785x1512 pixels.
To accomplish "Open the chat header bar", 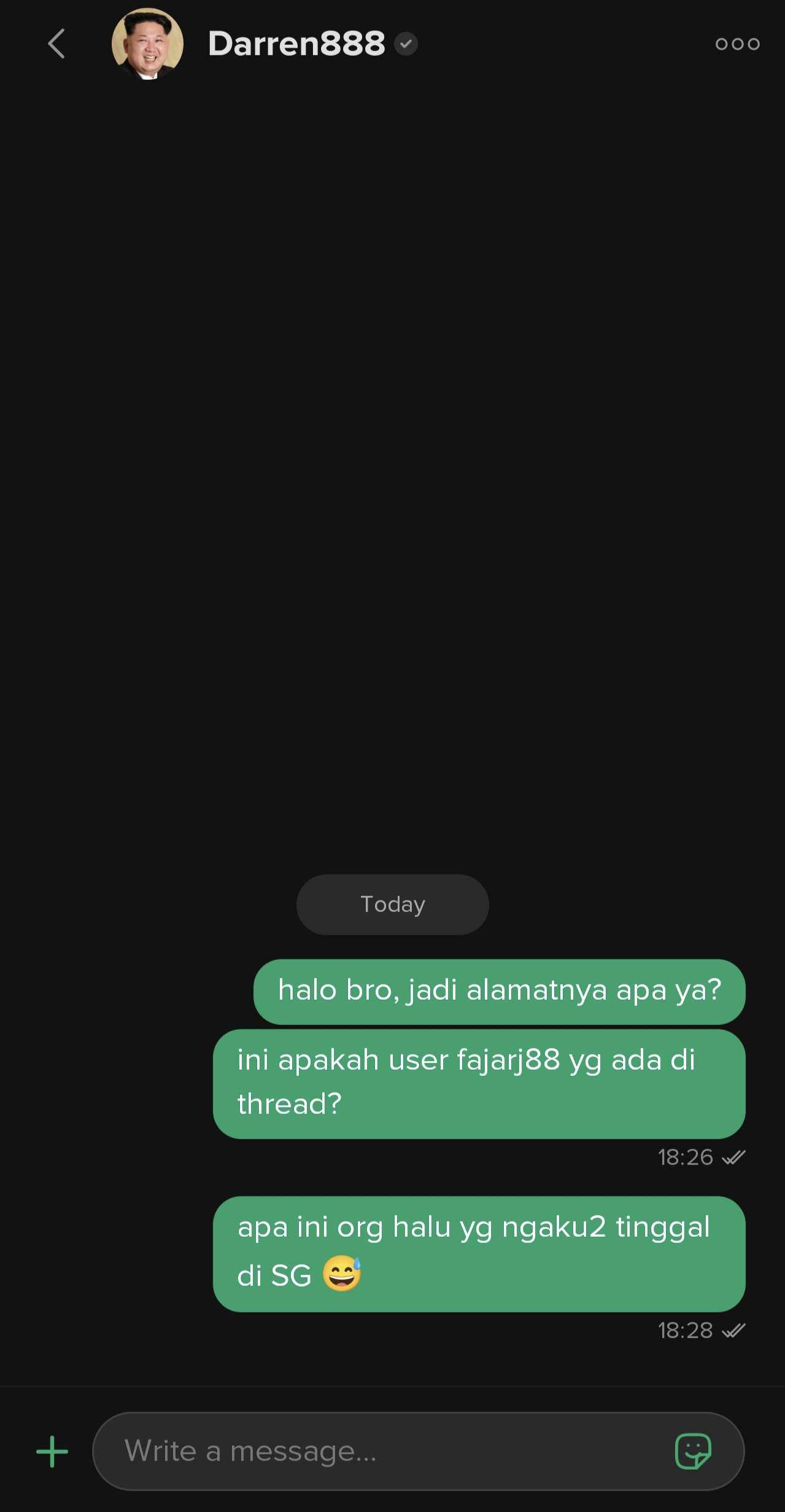I will point(392,43).
